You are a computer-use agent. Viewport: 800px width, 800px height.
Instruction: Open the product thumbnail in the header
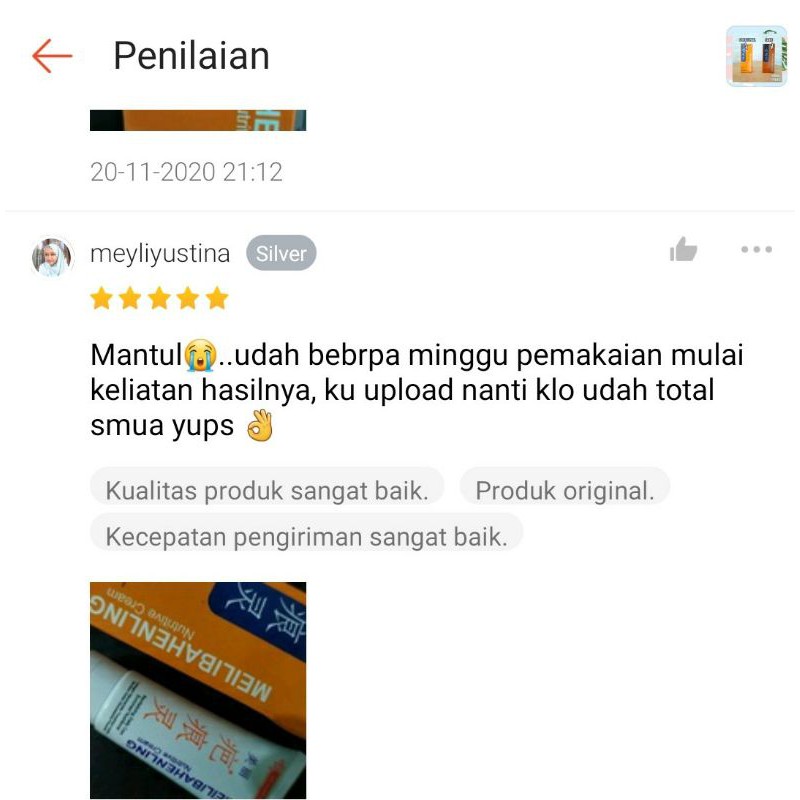756,56
